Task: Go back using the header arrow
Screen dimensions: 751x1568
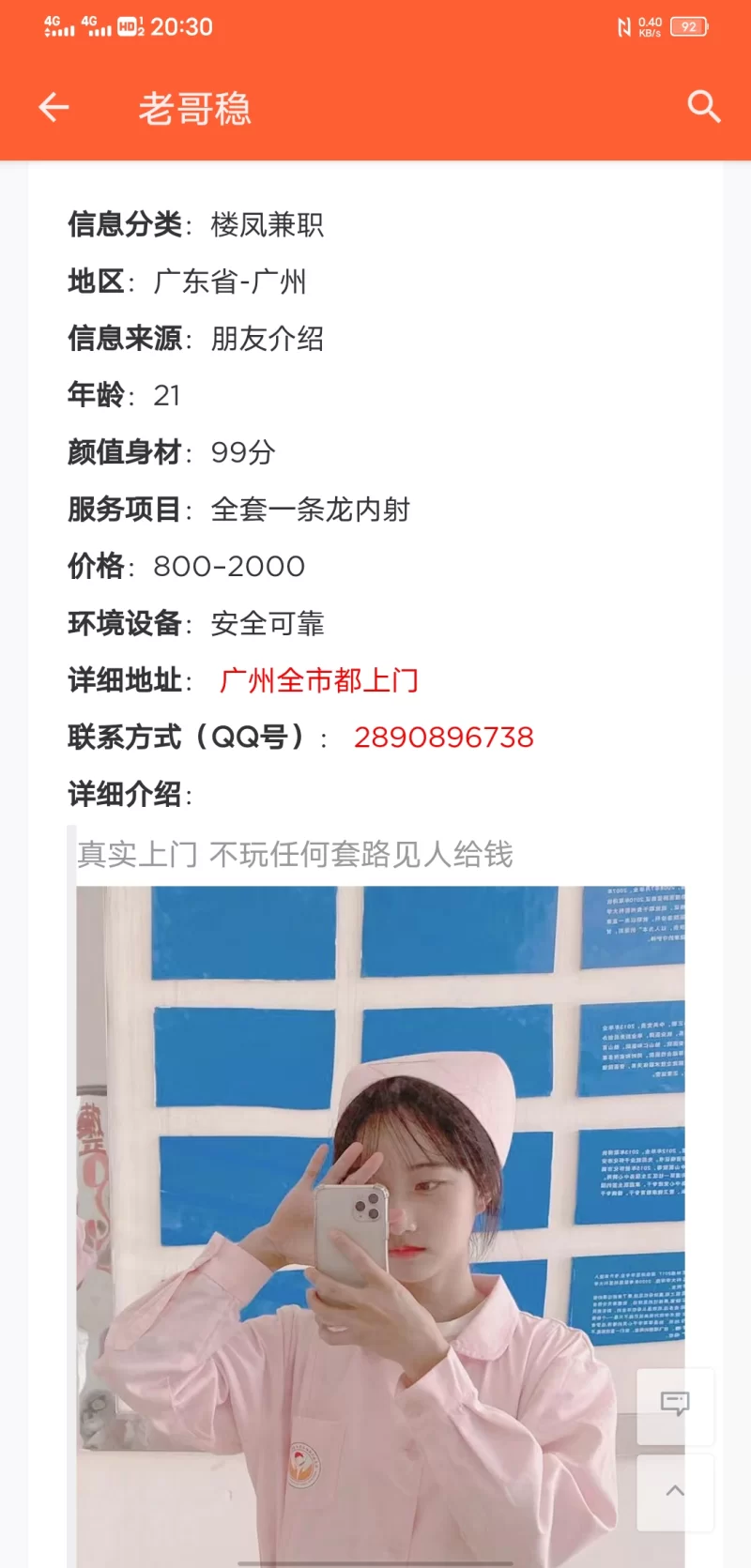Action: (54, 108)
